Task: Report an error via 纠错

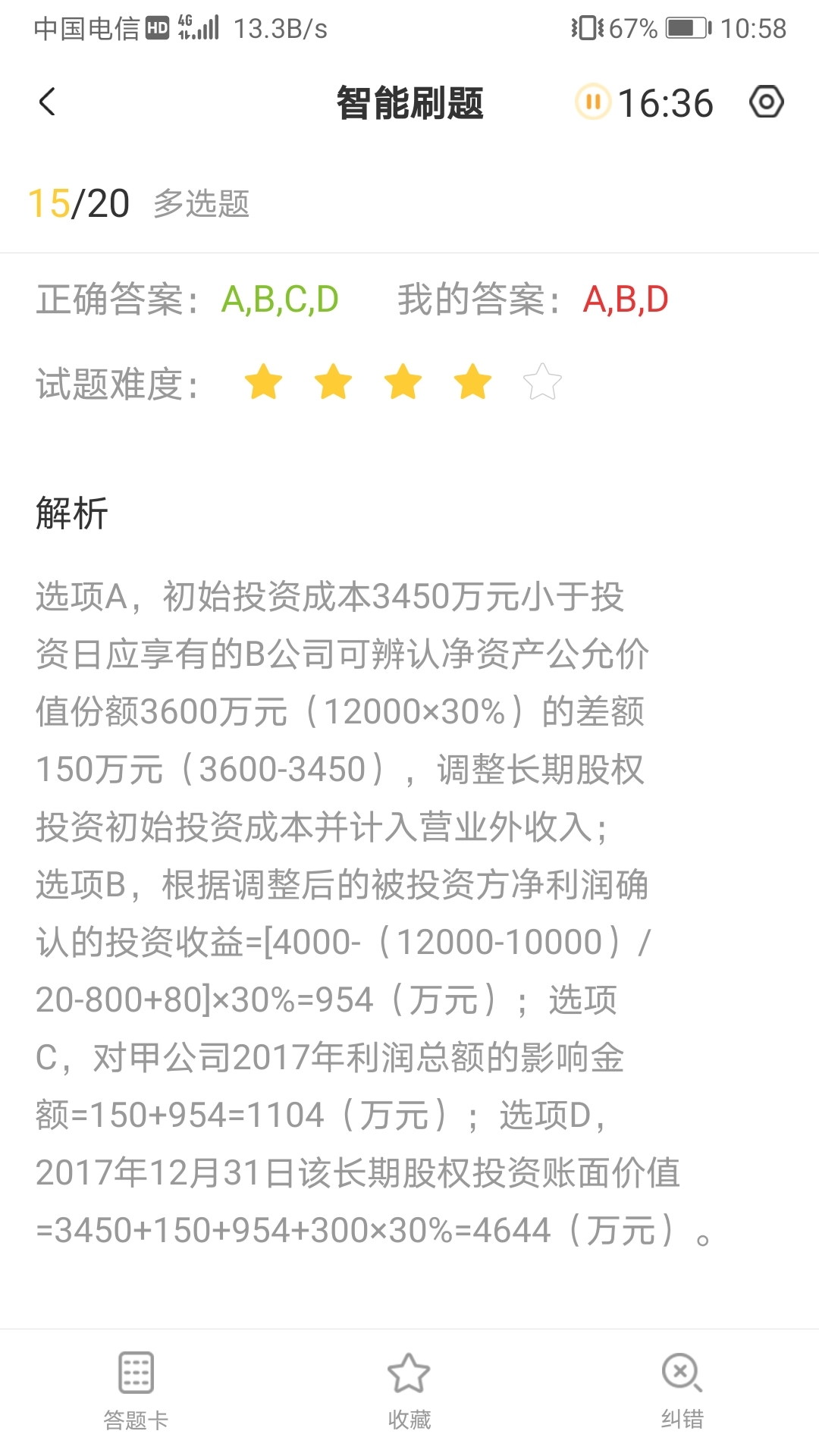Action: click(x=682, y=1389)
